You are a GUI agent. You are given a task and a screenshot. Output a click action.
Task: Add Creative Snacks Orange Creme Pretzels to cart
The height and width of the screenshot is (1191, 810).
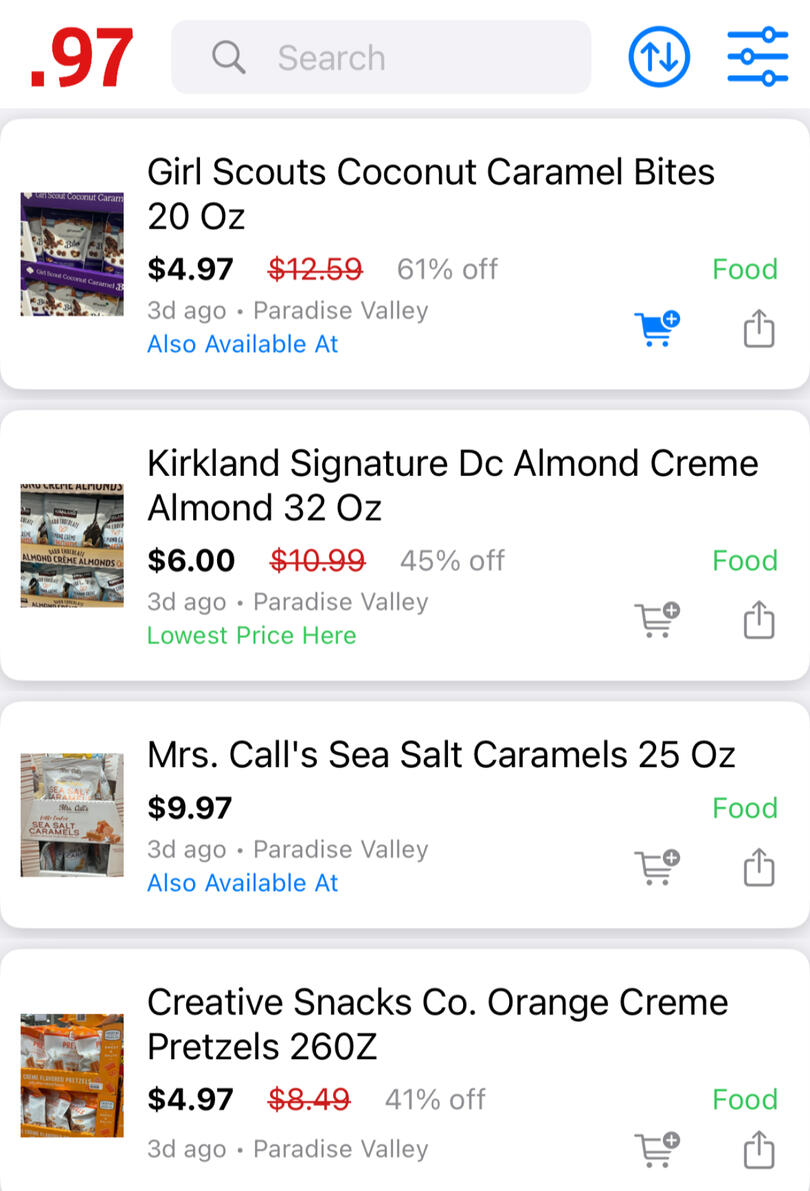coord(657,1149)
